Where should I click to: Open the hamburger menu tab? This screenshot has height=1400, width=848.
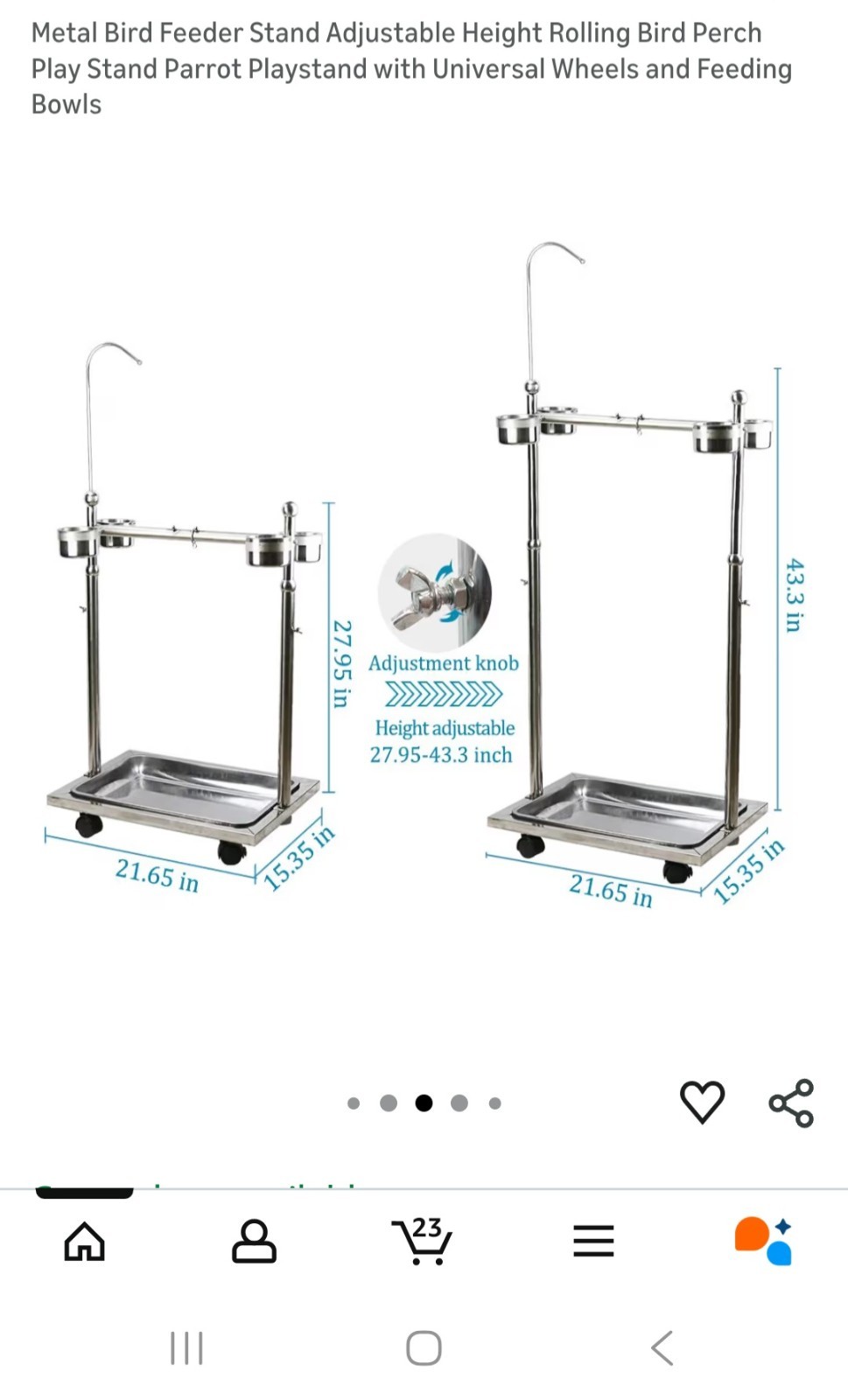593,1241
